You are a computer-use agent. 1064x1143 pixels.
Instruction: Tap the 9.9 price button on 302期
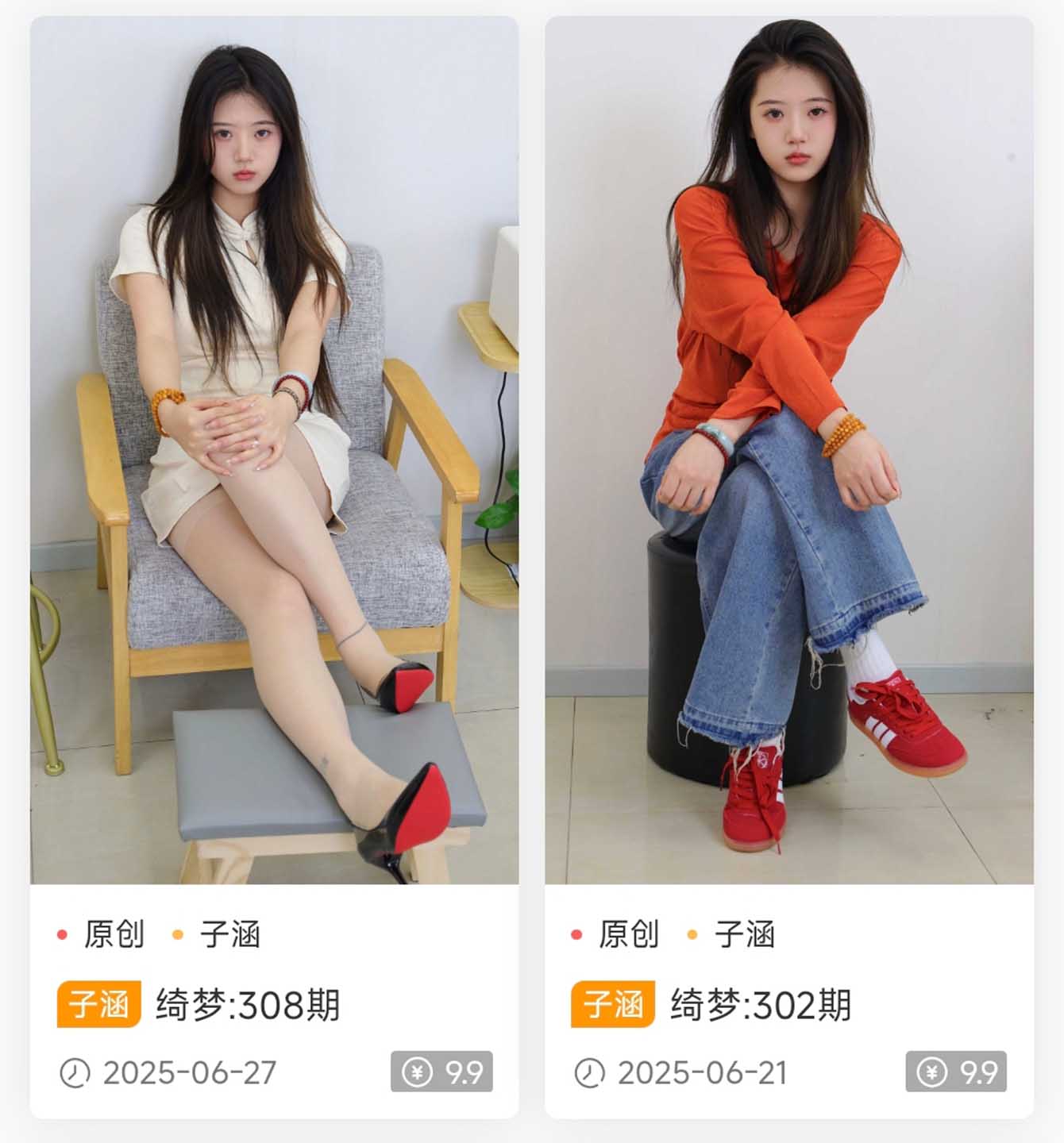tap(956, 1072)
